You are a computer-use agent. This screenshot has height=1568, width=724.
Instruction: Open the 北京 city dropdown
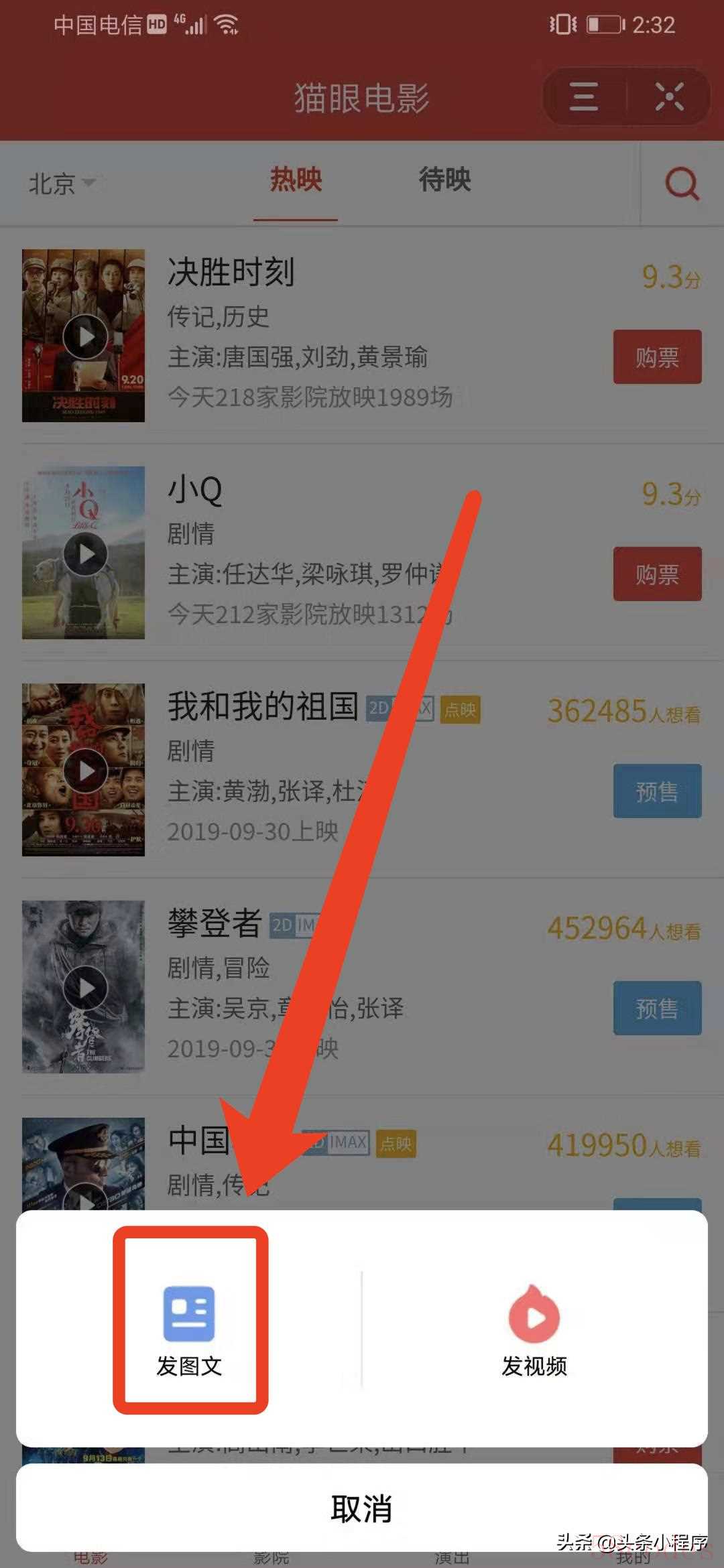(x=62, y=183)
